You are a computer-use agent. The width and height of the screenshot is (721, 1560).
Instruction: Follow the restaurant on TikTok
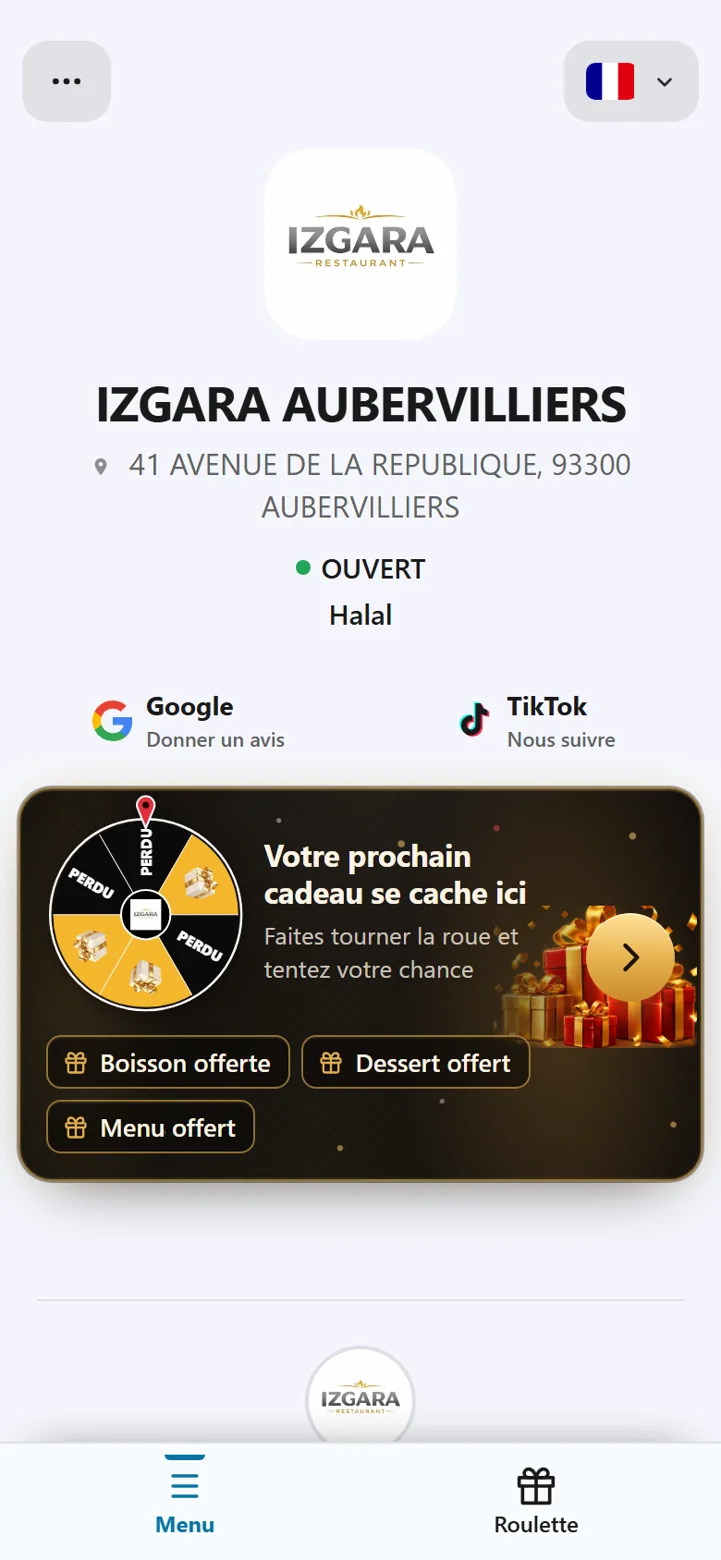coord(538,722)
